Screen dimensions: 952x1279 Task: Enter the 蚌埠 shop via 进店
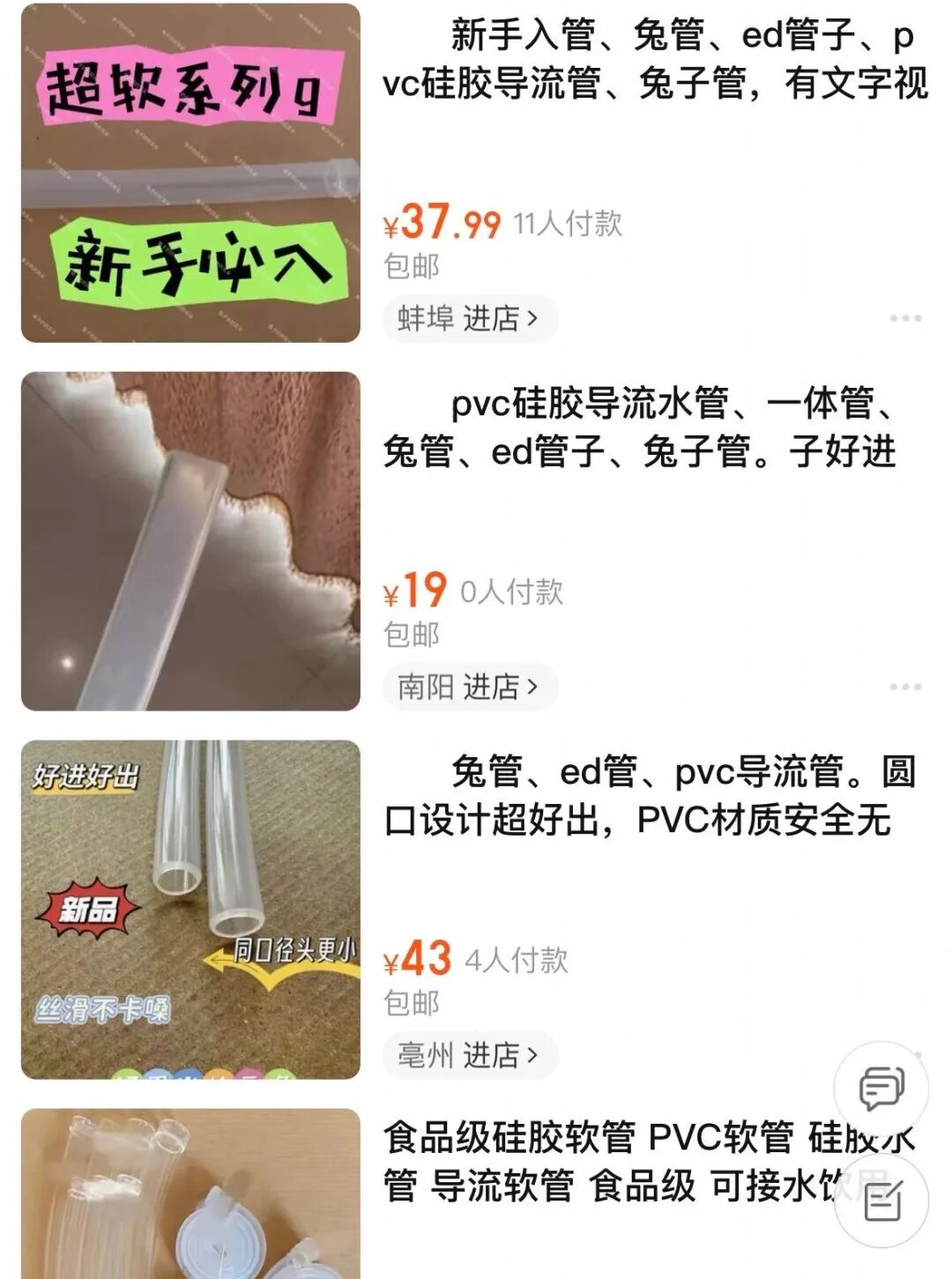(x=469, y=318)
